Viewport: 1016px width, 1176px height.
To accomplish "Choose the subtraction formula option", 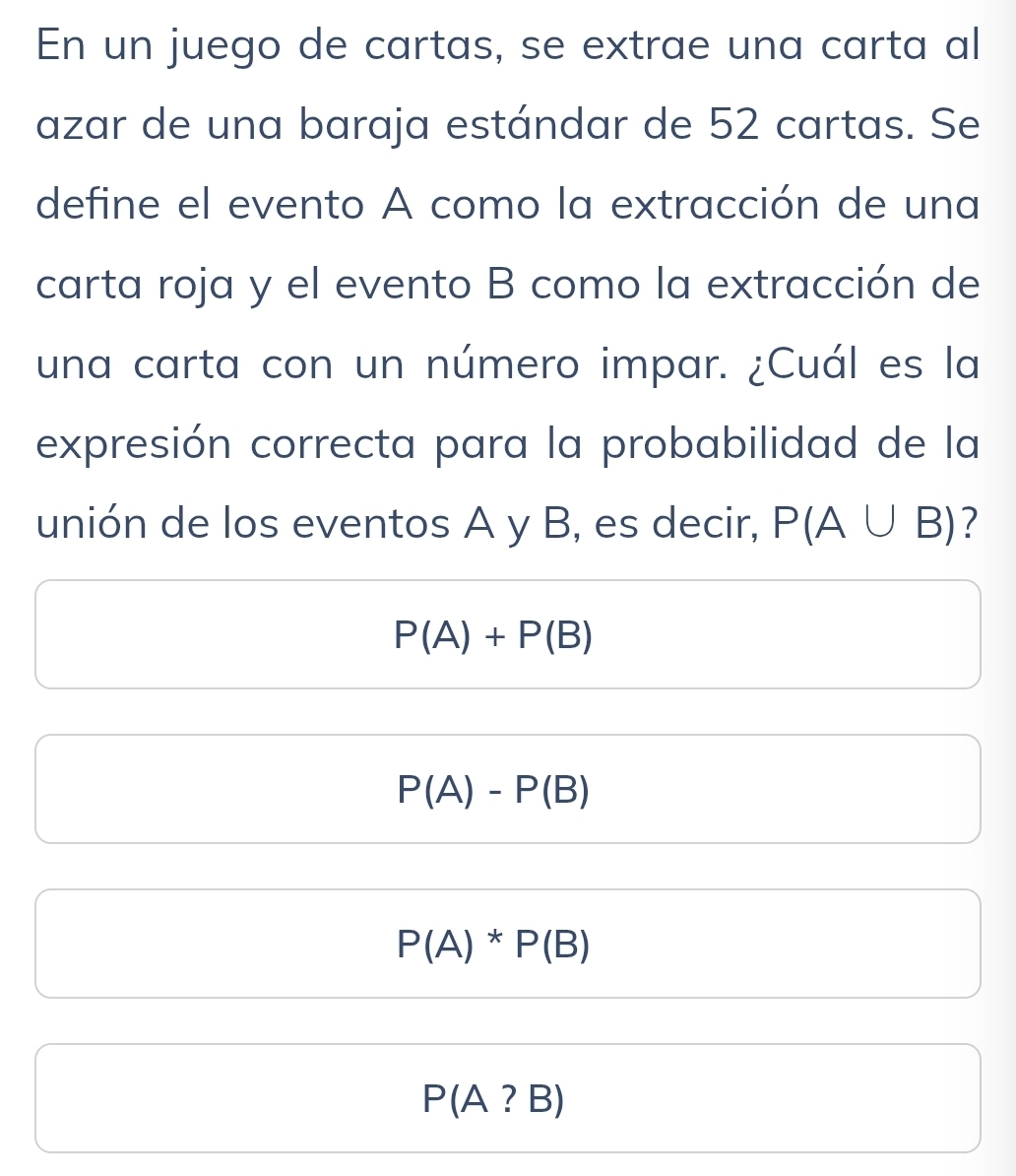I will click(508, 788).
